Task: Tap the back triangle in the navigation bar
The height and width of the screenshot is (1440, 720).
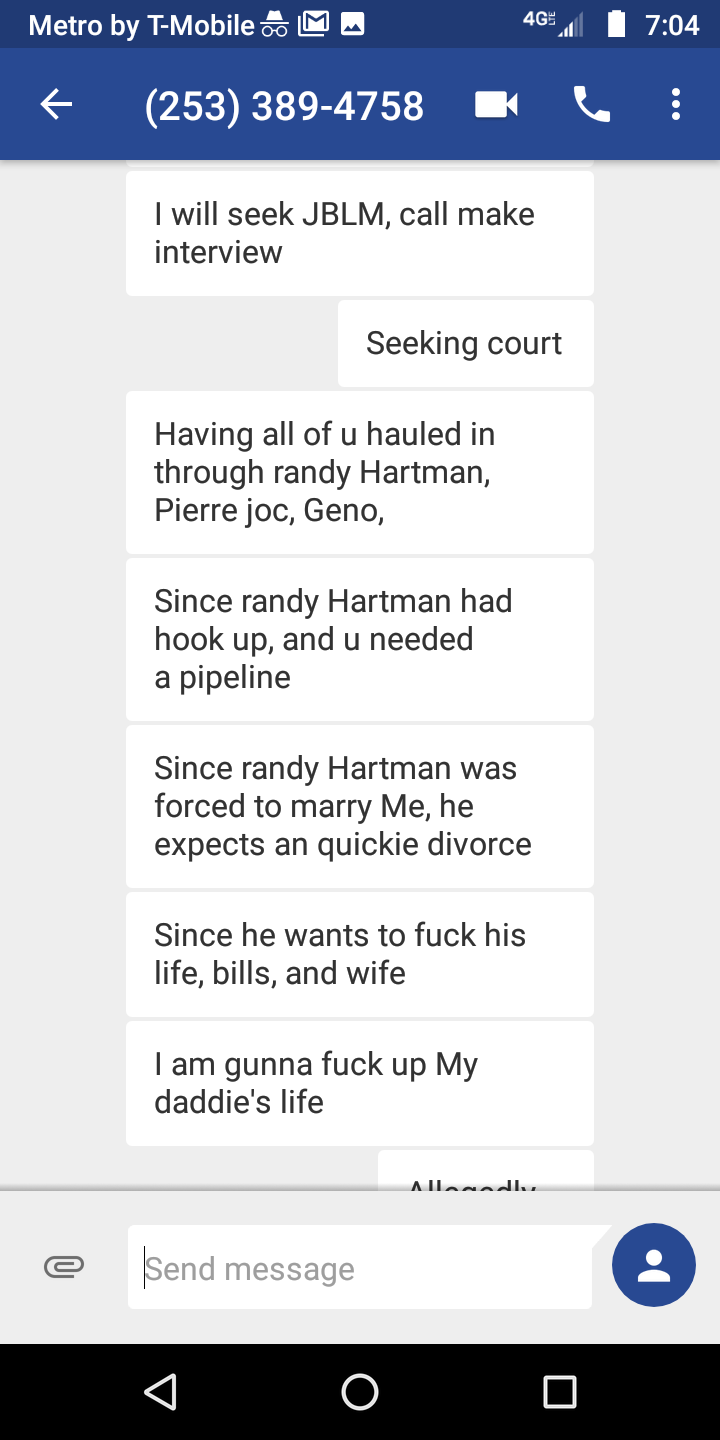Action: click(x=161, y=1390)
